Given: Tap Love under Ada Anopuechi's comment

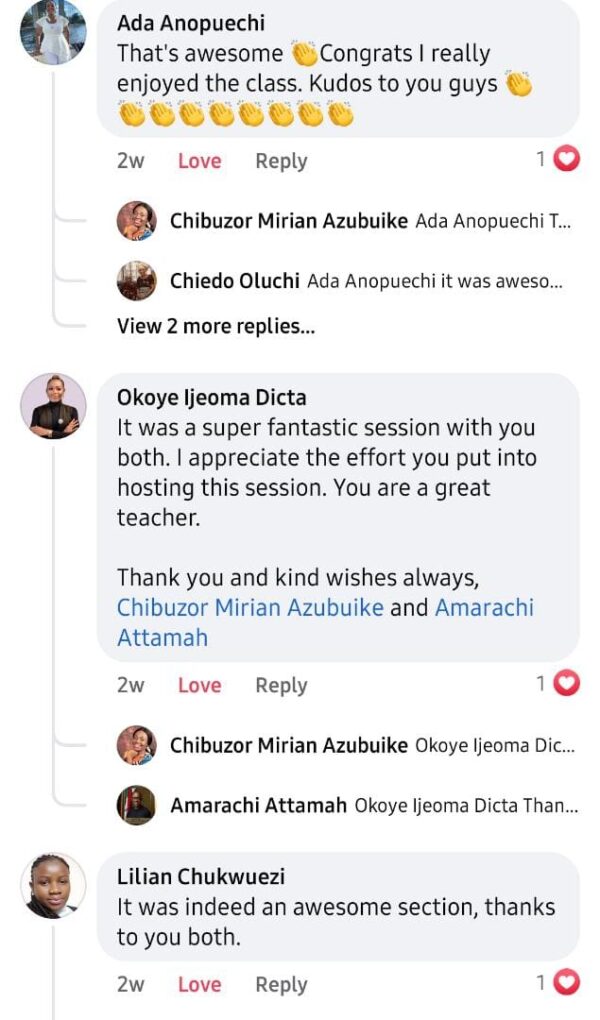Looking at the screenshot, I should (199, 161).
